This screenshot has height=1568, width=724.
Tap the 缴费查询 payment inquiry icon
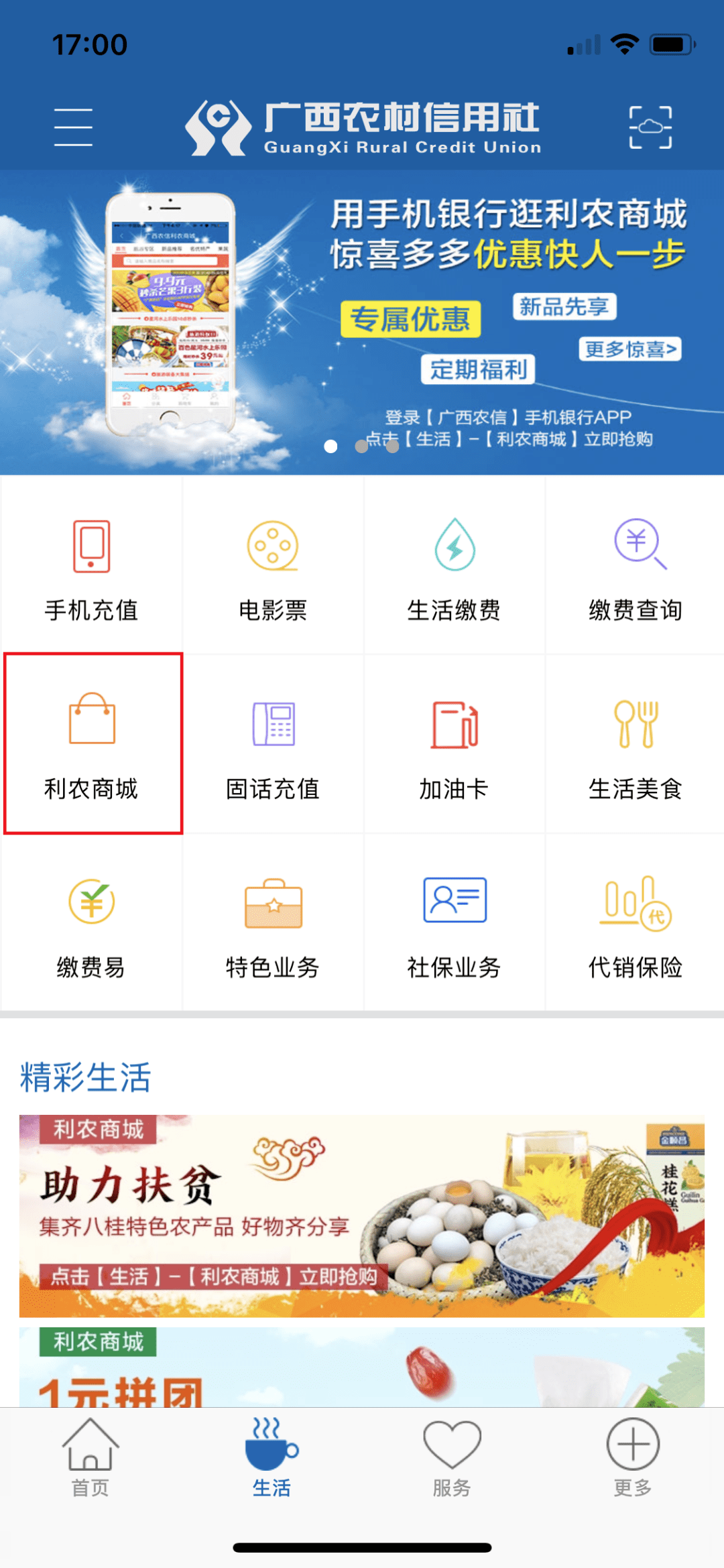(x=635, y=570)
